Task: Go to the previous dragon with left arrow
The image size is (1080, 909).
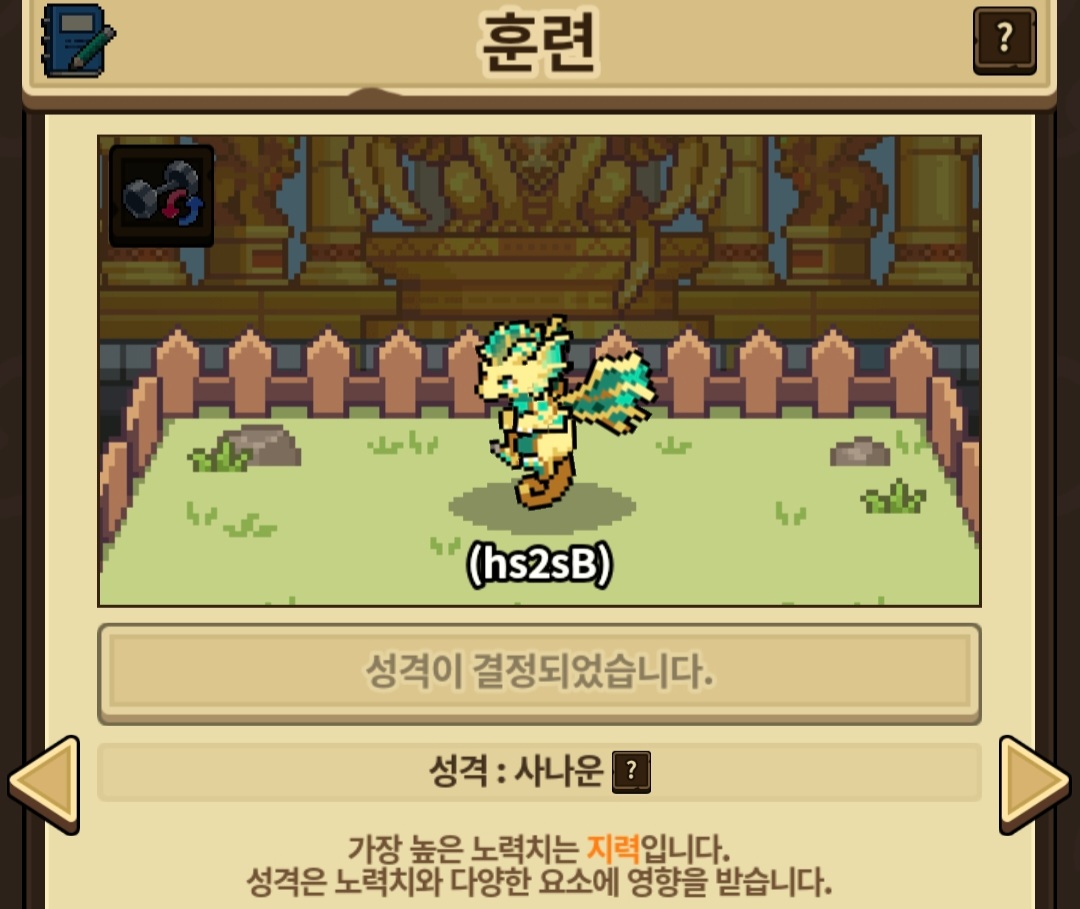Action: coord(45,785)
